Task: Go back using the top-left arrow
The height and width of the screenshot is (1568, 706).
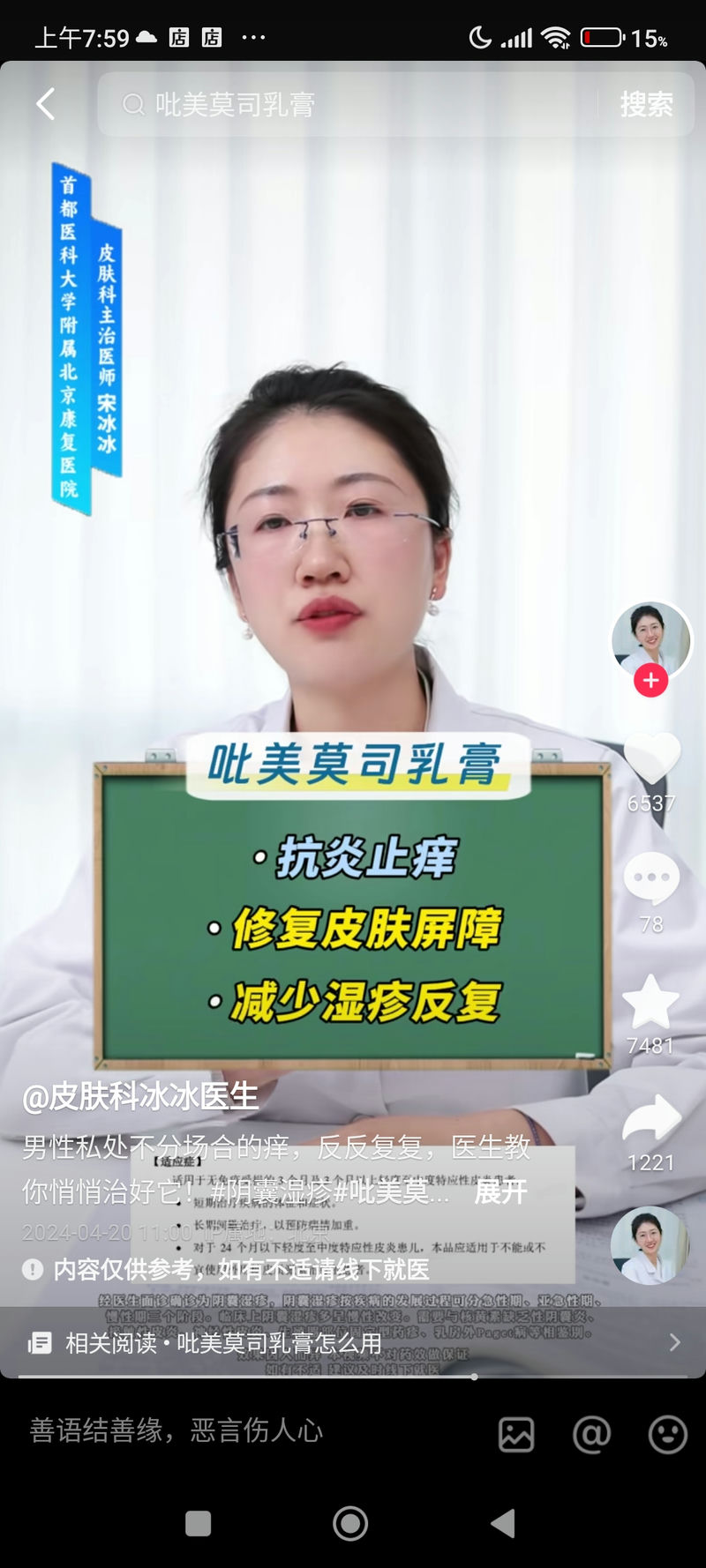Action: click(x=46, y=104)
